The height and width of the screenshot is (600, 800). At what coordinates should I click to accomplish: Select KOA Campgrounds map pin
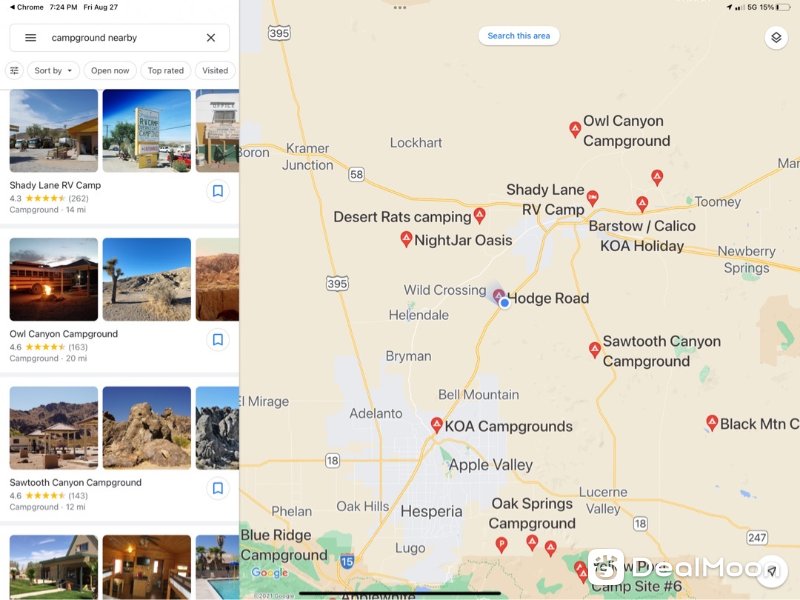pos(437,425)
